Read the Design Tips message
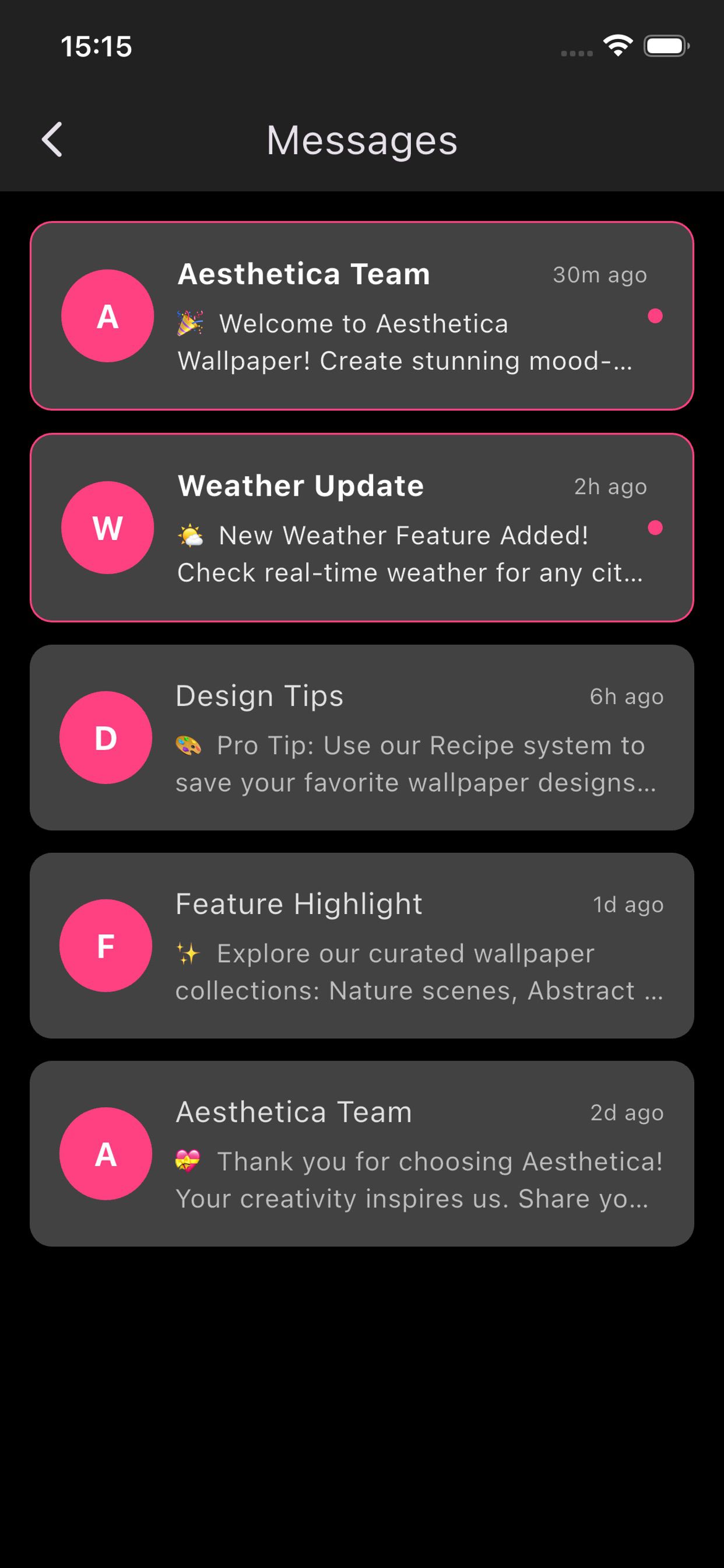Screen dimensions: 724x1568 pos(362,738)
